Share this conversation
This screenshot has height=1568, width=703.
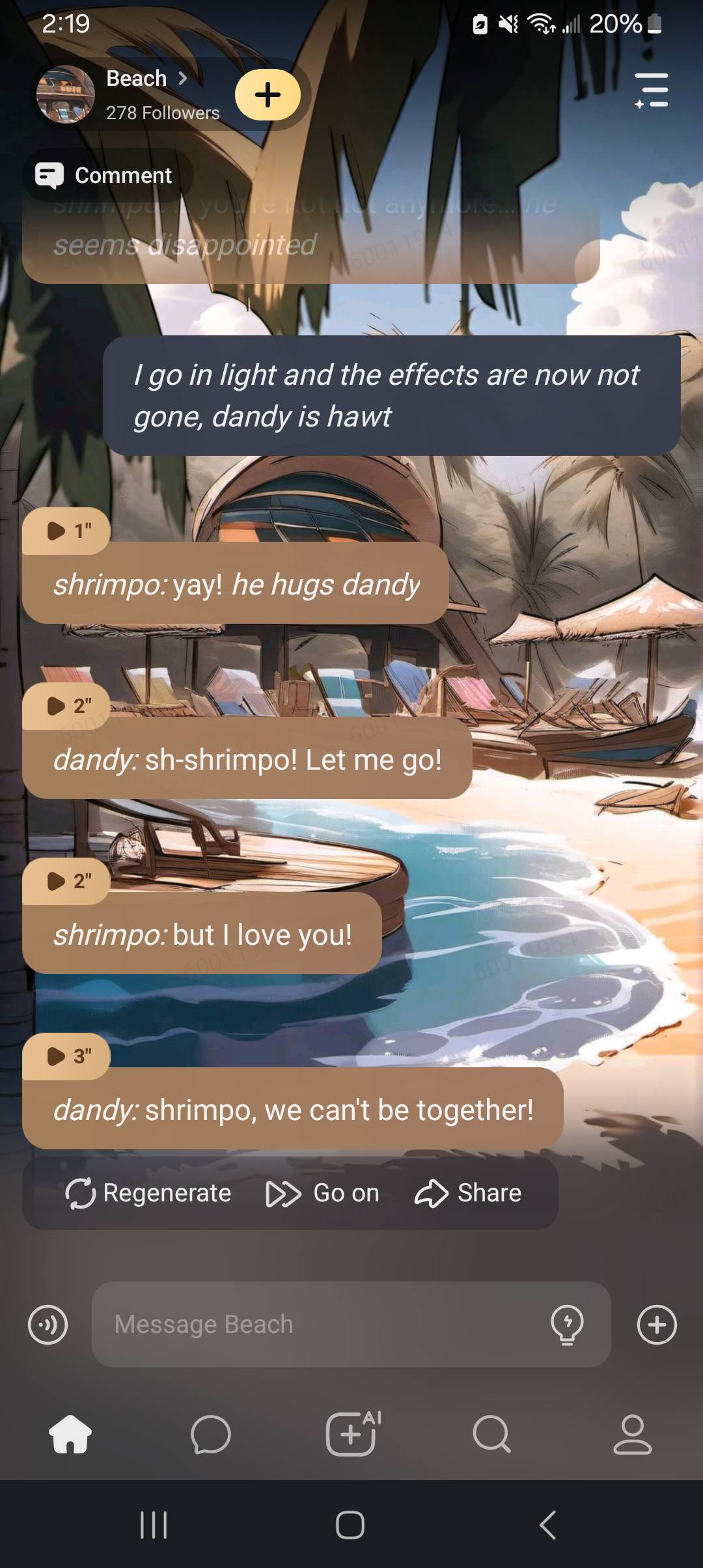tap(468, 1193)
